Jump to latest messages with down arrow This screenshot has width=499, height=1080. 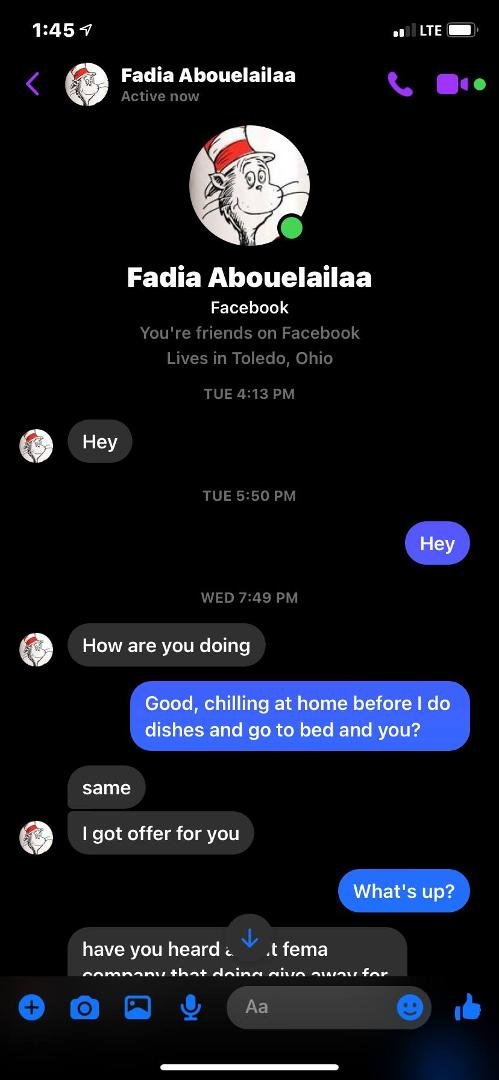(x=250, y=937)
